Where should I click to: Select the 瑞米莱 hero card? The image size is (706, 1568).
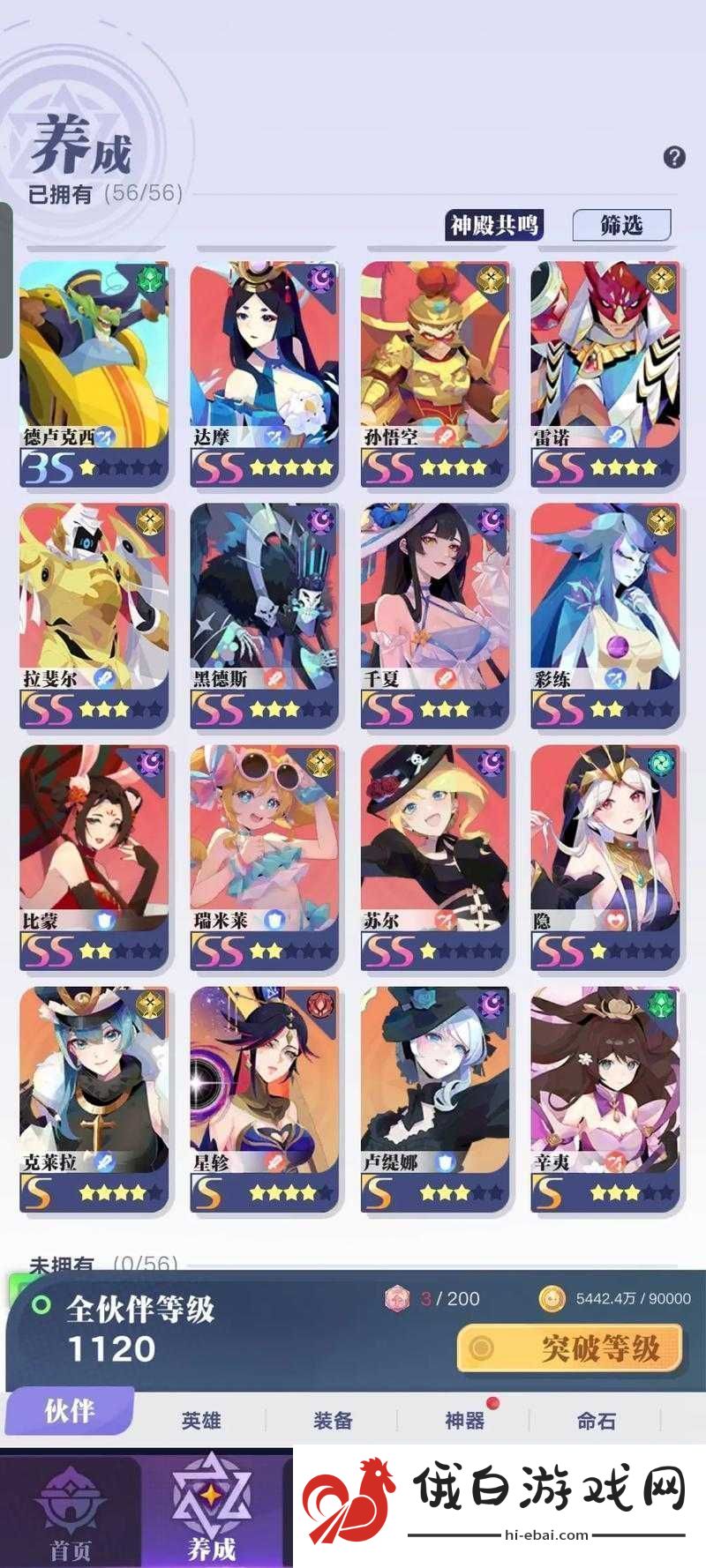pyautogui.click(x=264, y=855)
